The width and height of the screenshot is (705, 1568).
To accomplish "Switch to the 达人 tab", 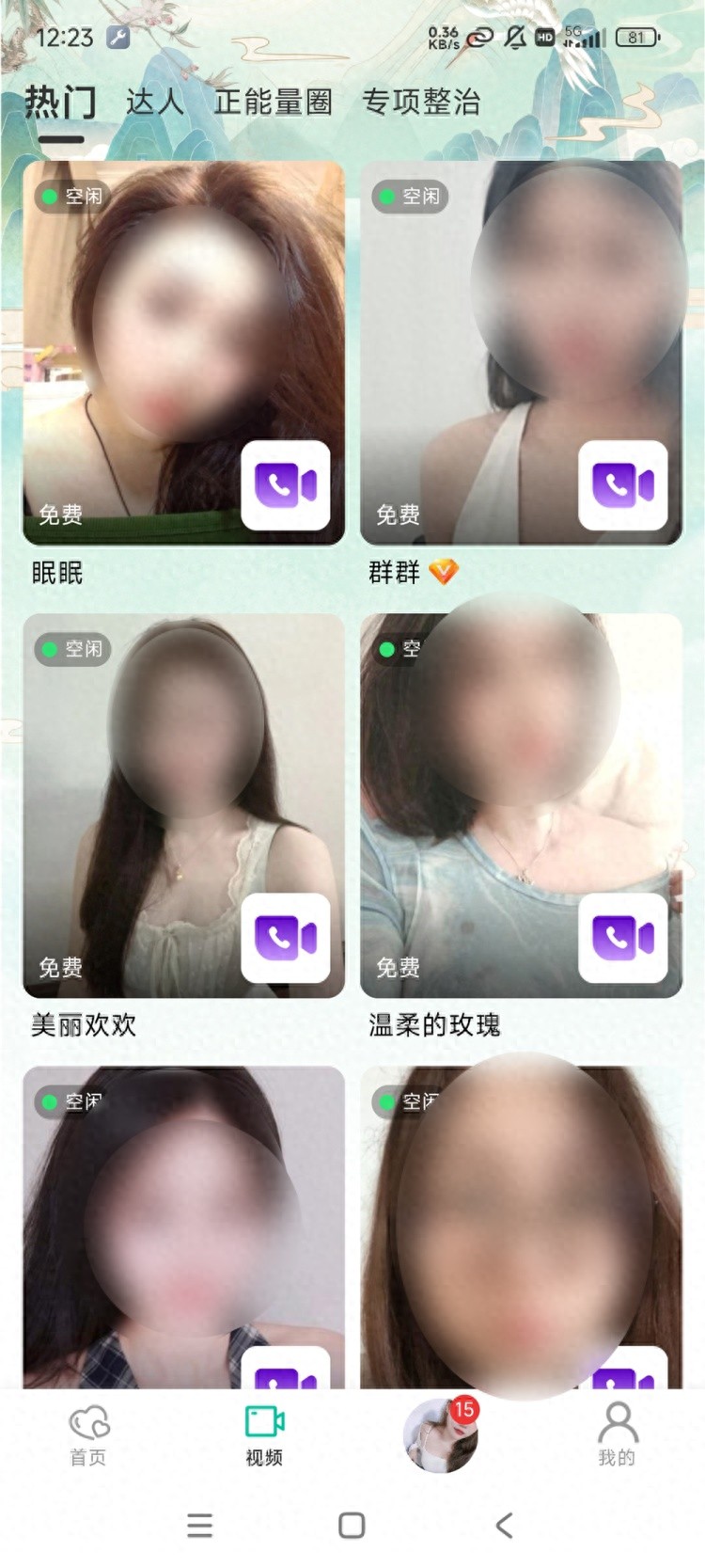I will click(x=153, y=102).
